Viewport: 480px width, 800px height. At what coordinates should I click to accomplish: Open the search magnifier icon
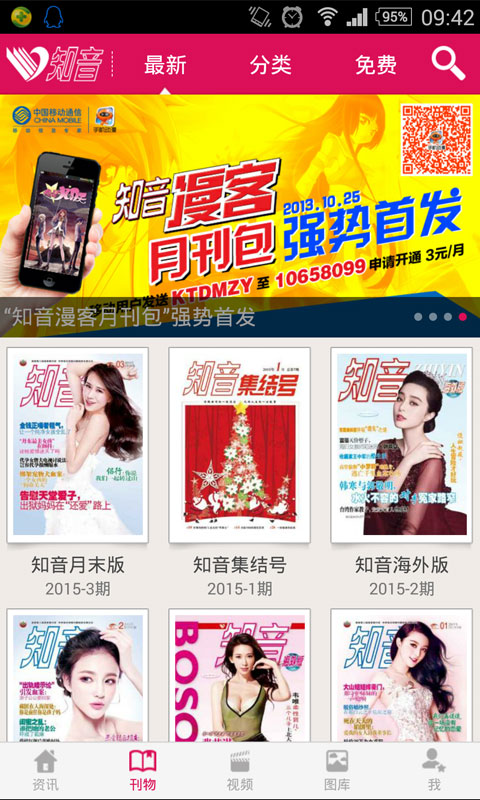tap(448, 64)
